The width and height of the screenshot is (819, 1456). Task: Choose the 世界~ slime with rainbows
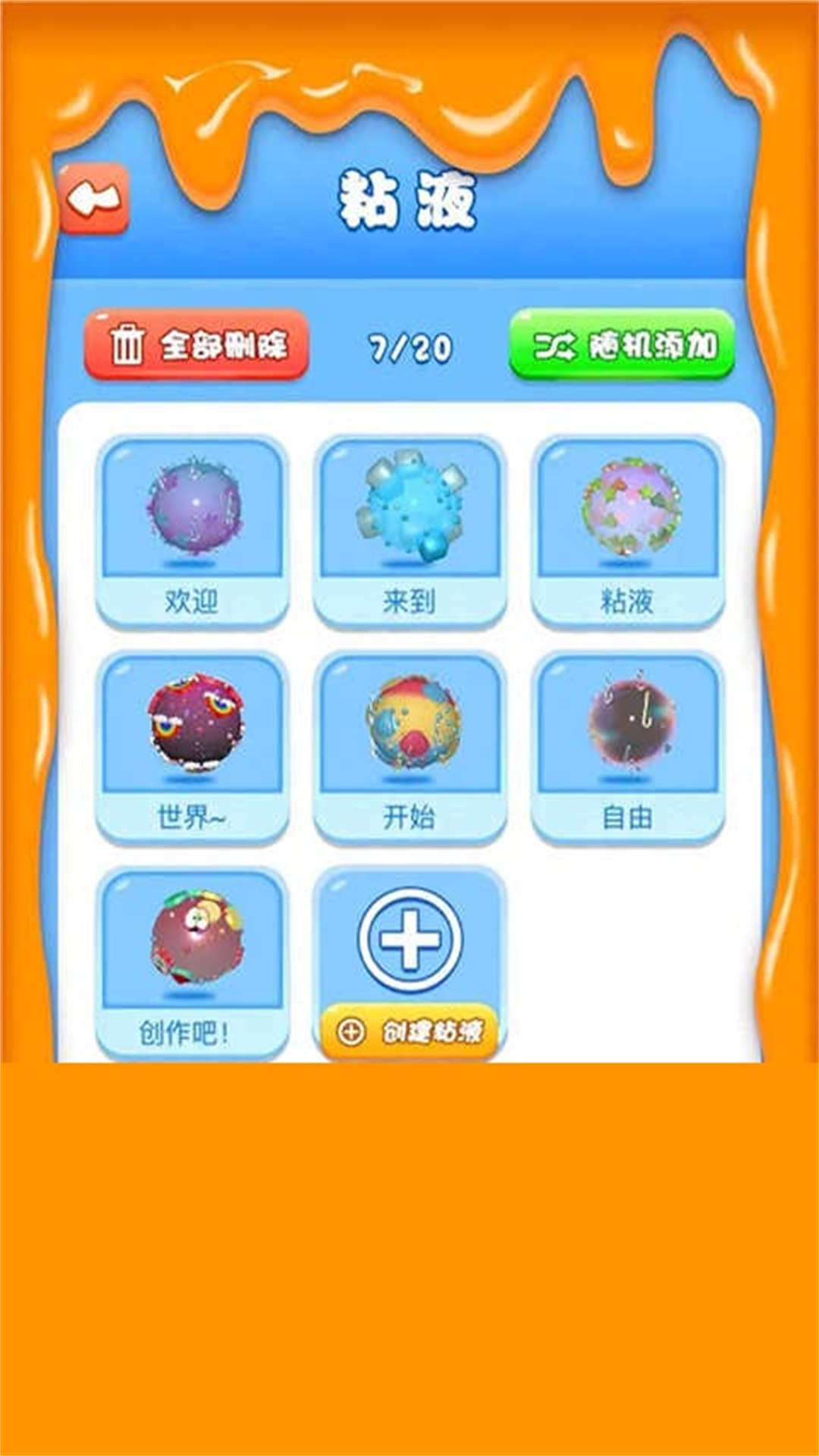click(192, 748)
